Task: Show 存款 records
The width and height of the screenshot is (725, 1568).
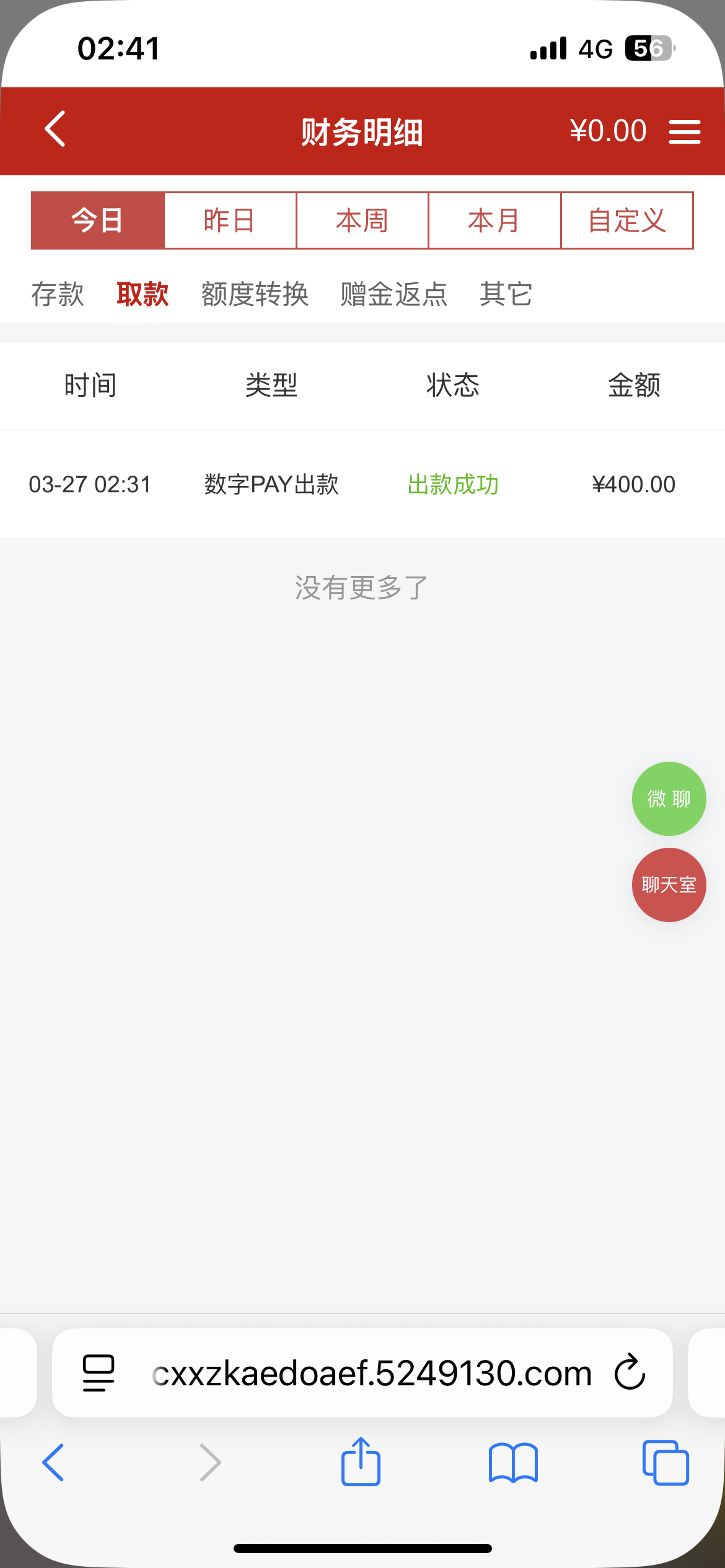Action: click(x=58, y=294)
